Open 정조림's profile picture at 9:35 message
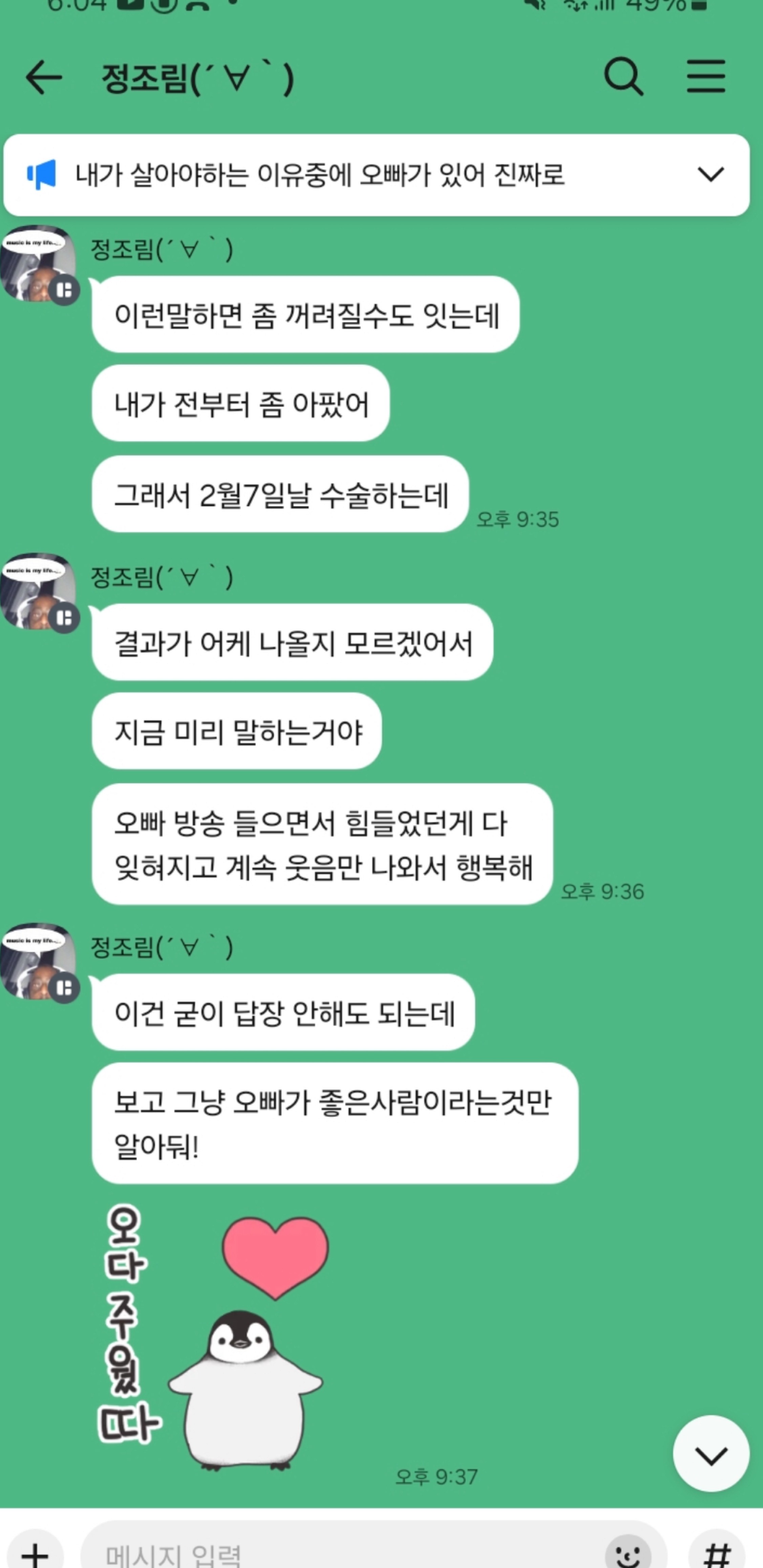The image size is (763, 1568). [38, 264]
